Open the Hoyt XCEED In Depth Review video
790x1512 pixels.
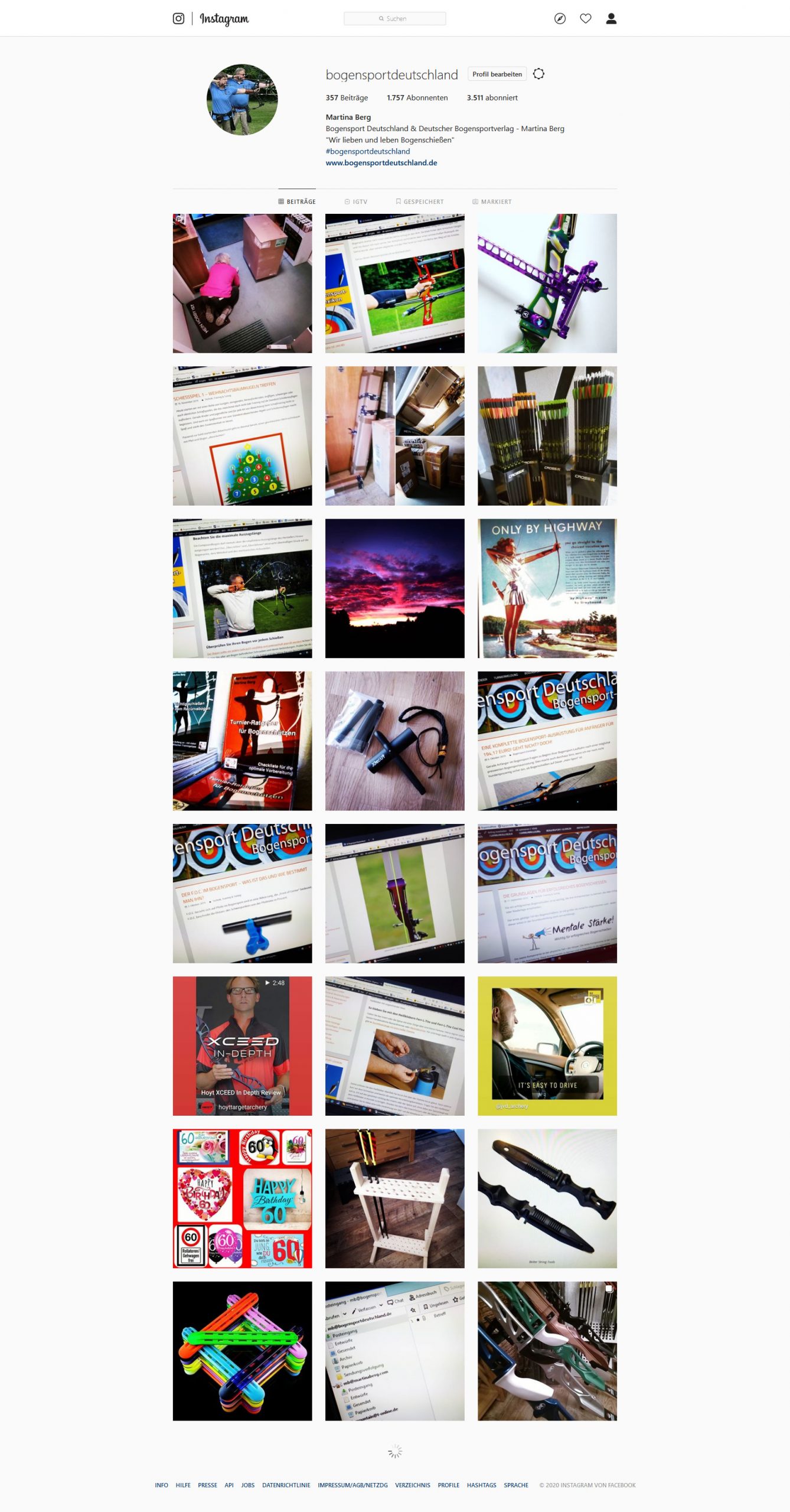click(x=242, y=1045)
